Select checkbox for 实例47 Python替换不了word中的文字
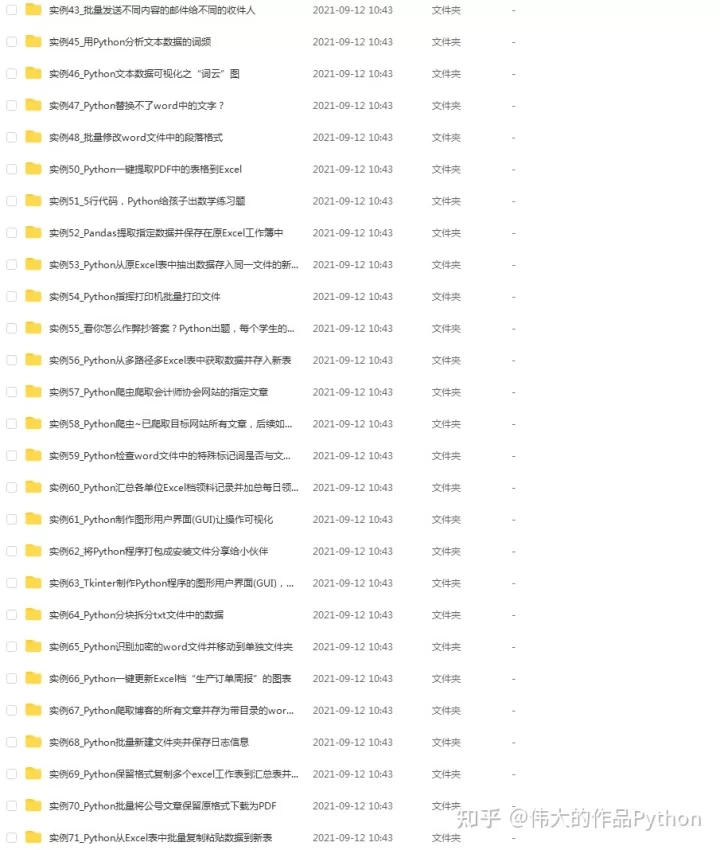The height and width of the screenshot is (850, 720). [12, 106]
